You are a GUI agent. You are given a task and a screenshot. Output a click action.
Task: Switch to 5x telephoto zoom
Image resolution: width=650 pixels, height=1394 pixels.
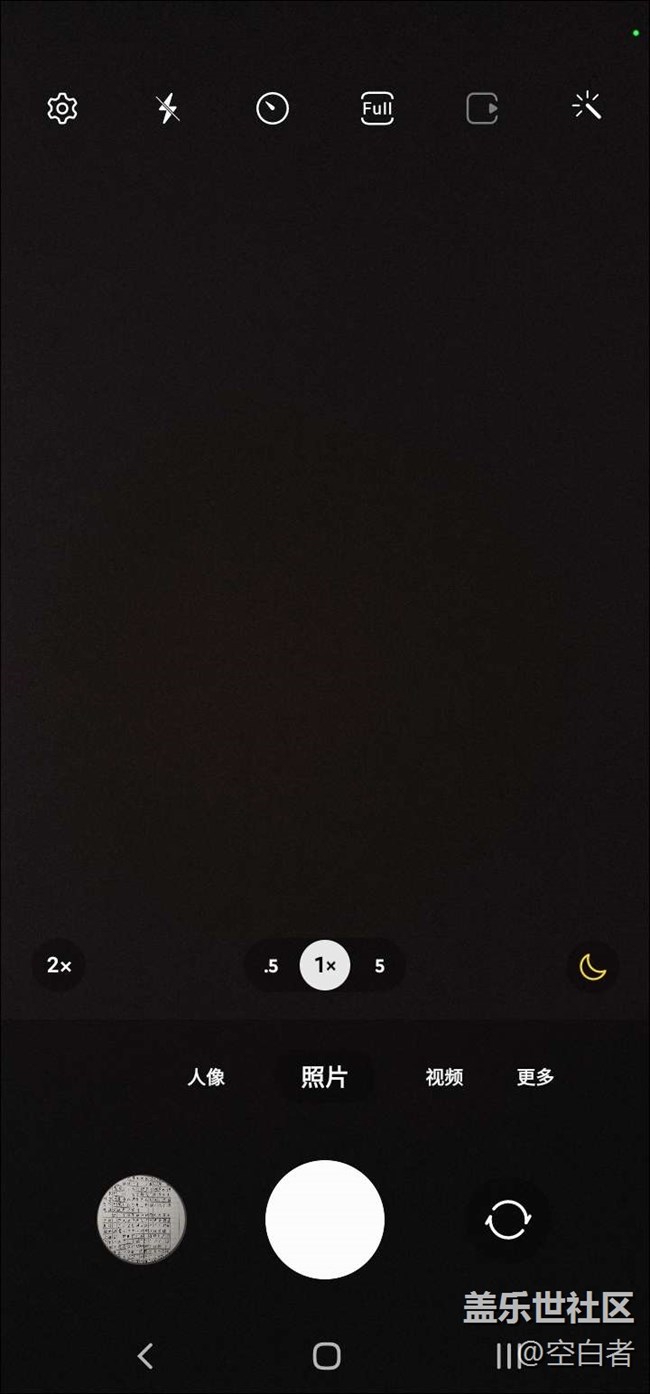pos(379,966)
